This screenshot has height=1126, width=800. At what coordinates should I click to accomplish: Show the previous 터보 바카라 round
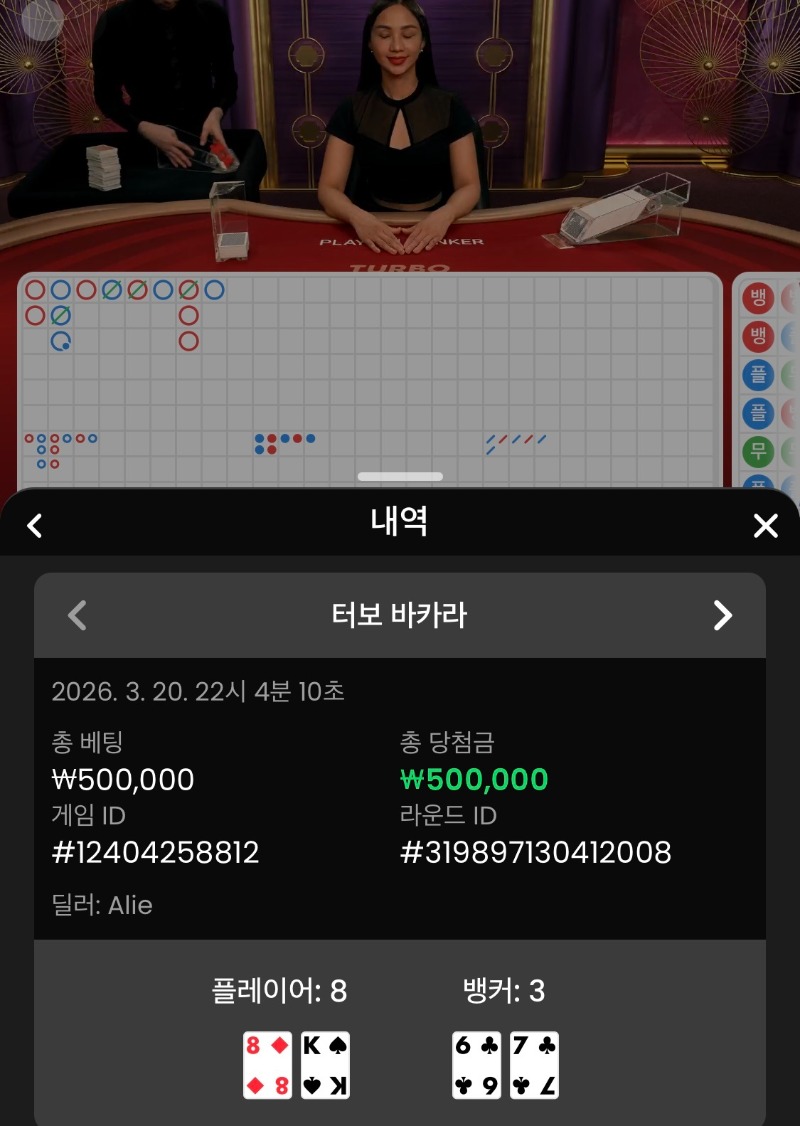(x=77, y=615)
